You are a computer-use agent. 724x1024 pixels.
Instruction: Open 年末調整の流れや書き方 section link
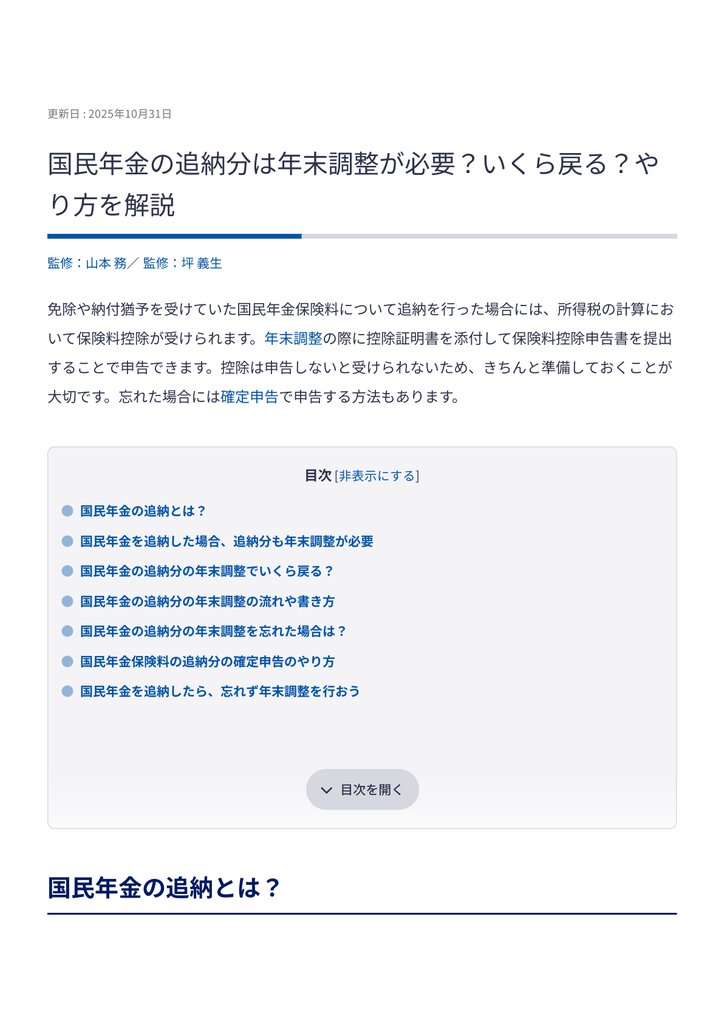point(207,601)
